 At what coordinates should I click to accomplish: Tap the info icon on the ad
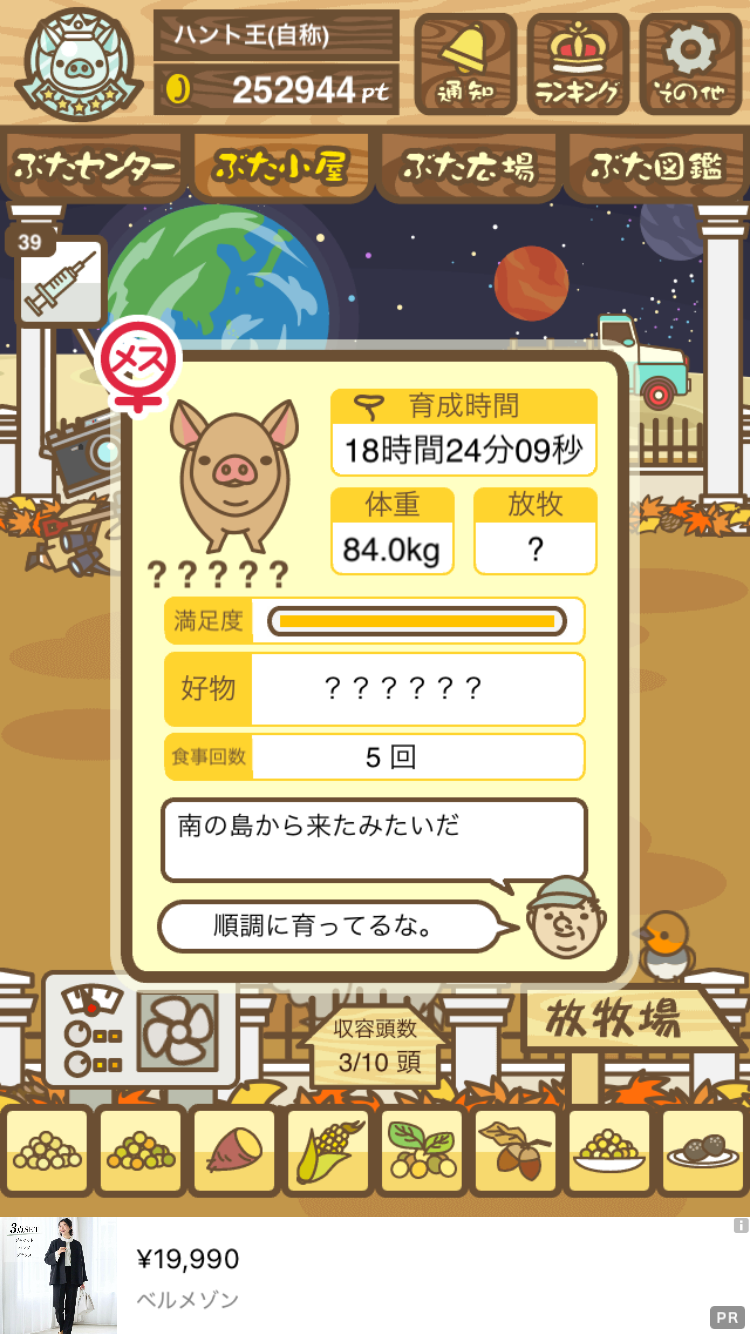click(x=740, y=1225)
